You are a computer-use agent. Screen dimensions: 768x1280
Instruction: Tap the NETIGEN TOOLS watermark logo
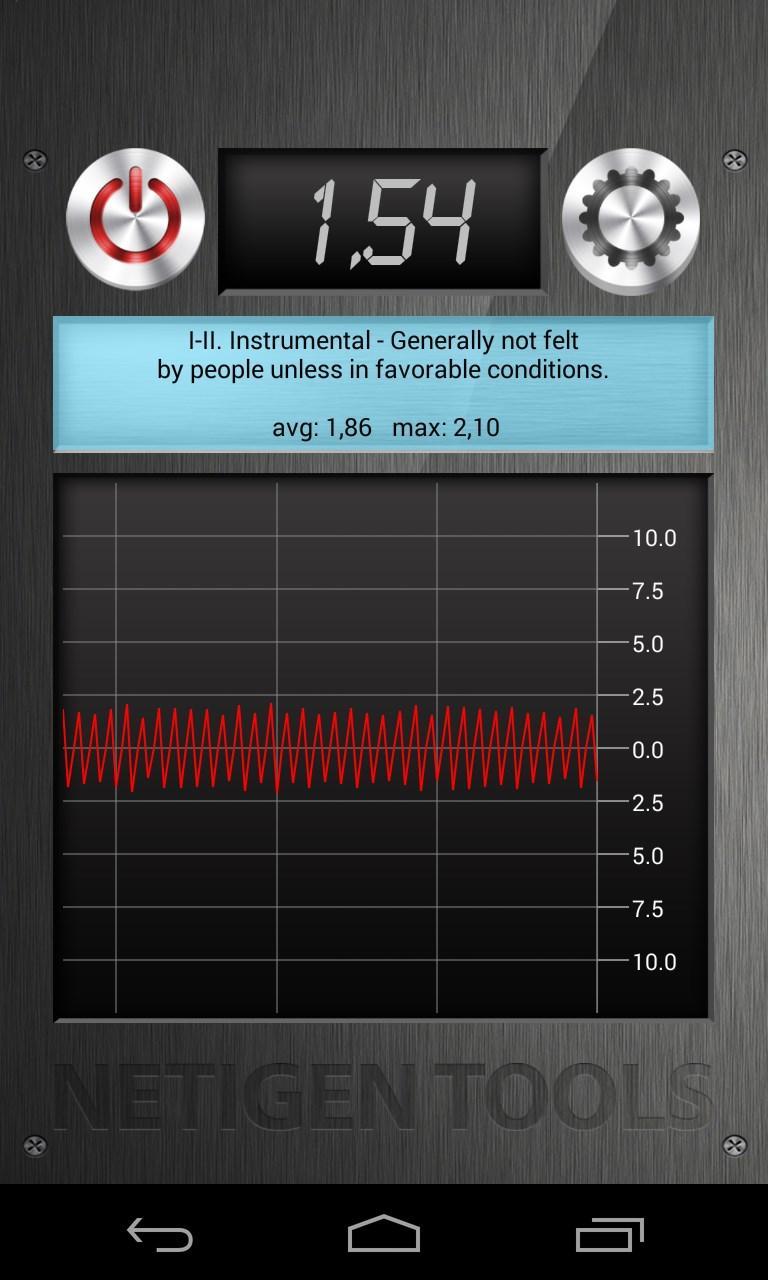tap(384, 1090)
